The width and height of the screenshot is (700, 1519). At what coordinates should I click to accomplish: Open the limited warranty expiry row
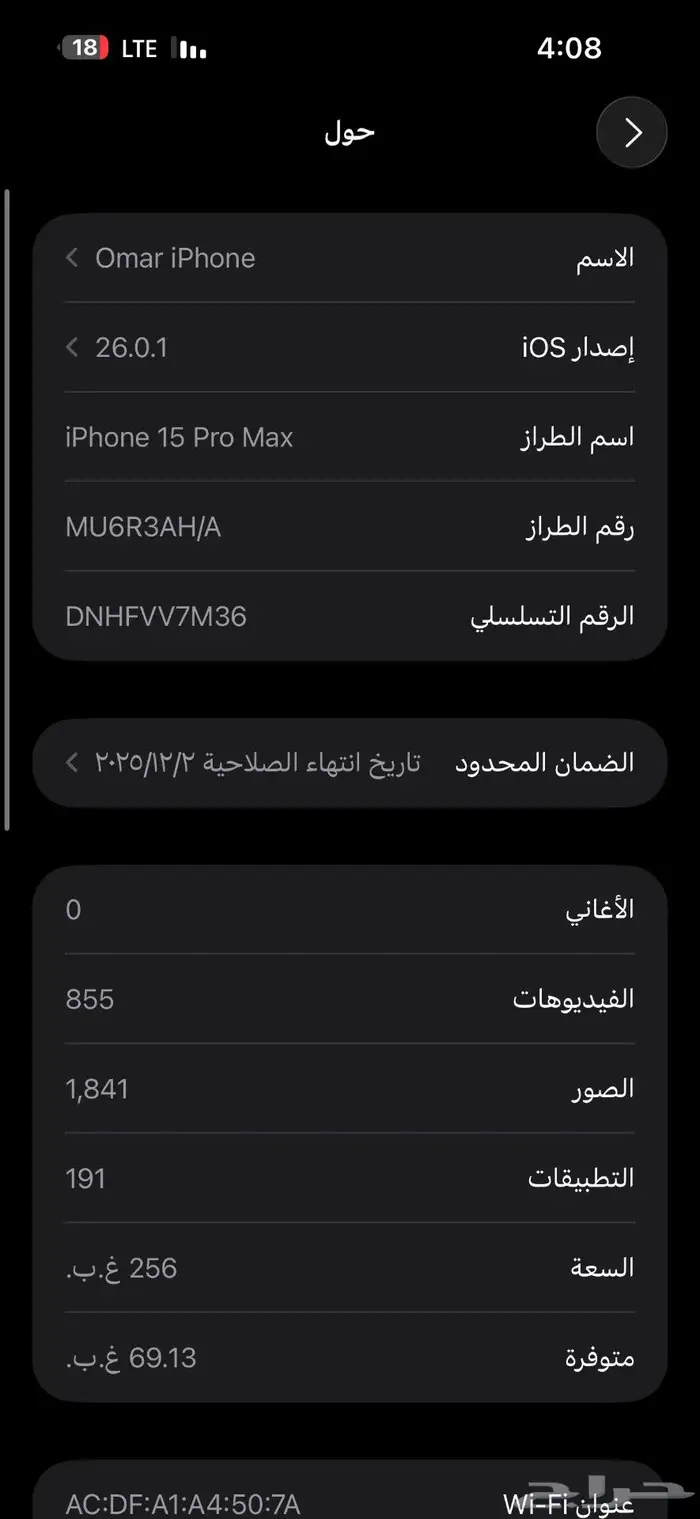(349, 763)
